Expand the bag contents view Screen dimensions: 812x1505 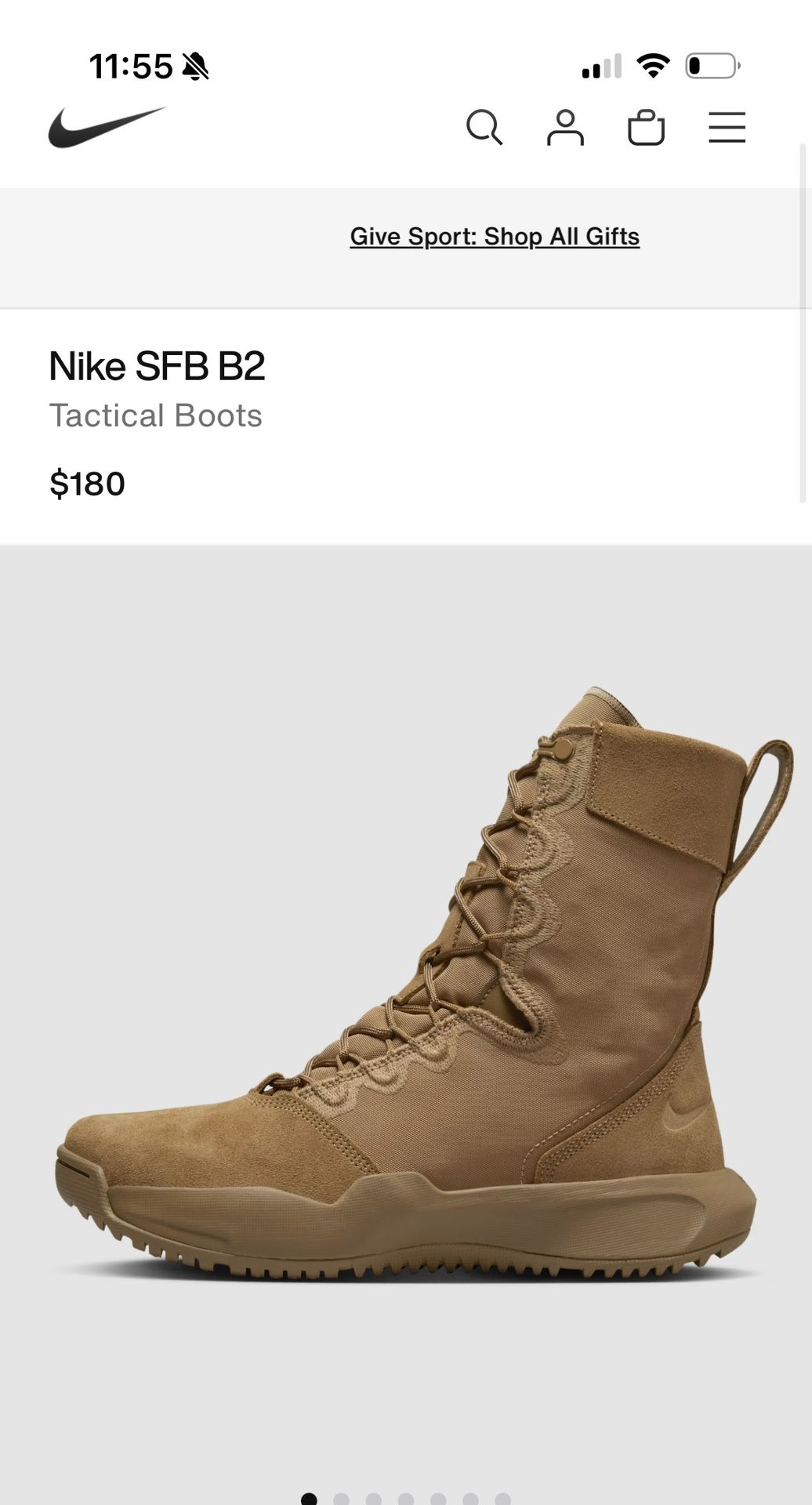click(647, 128)
